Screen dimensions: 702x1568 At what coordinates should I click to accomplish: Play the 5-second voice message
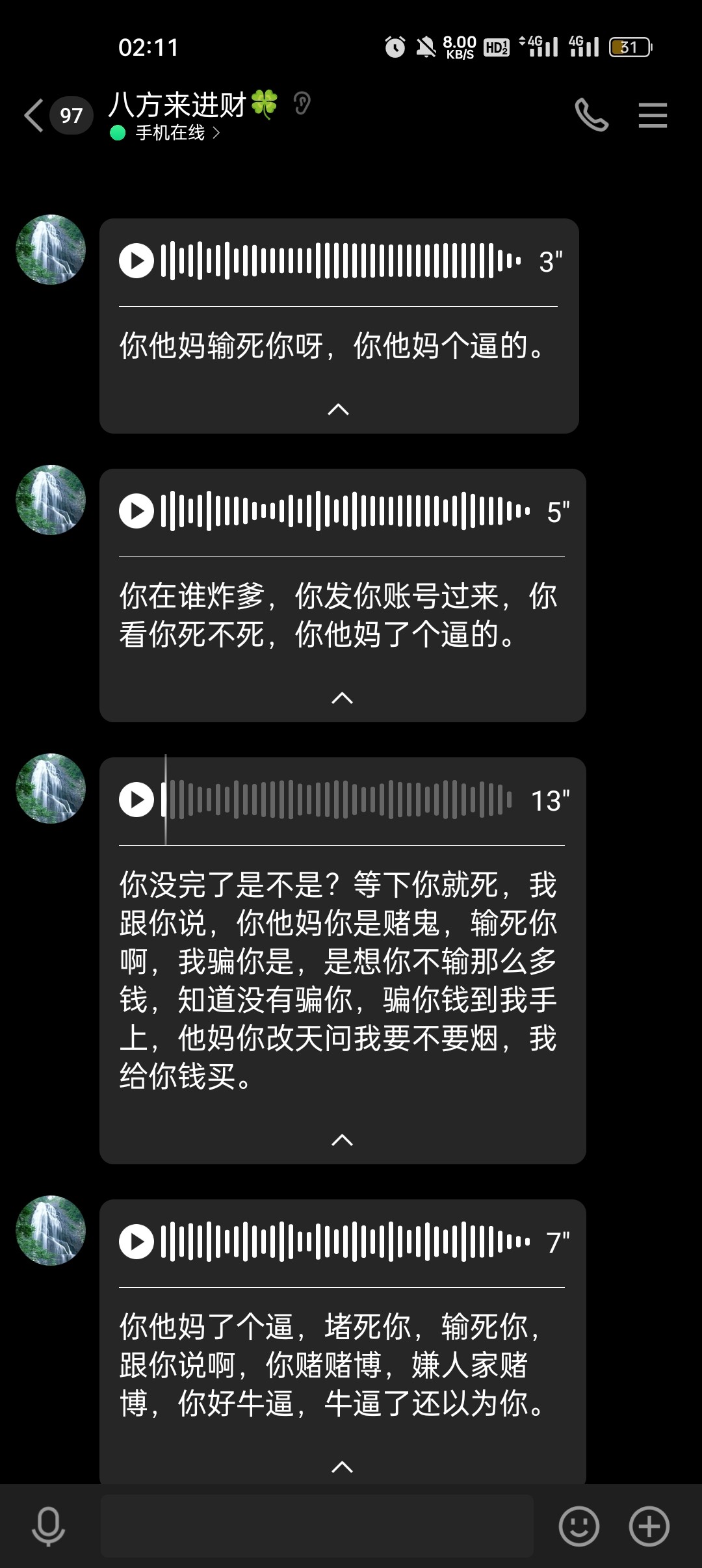[x=136, y=511]
